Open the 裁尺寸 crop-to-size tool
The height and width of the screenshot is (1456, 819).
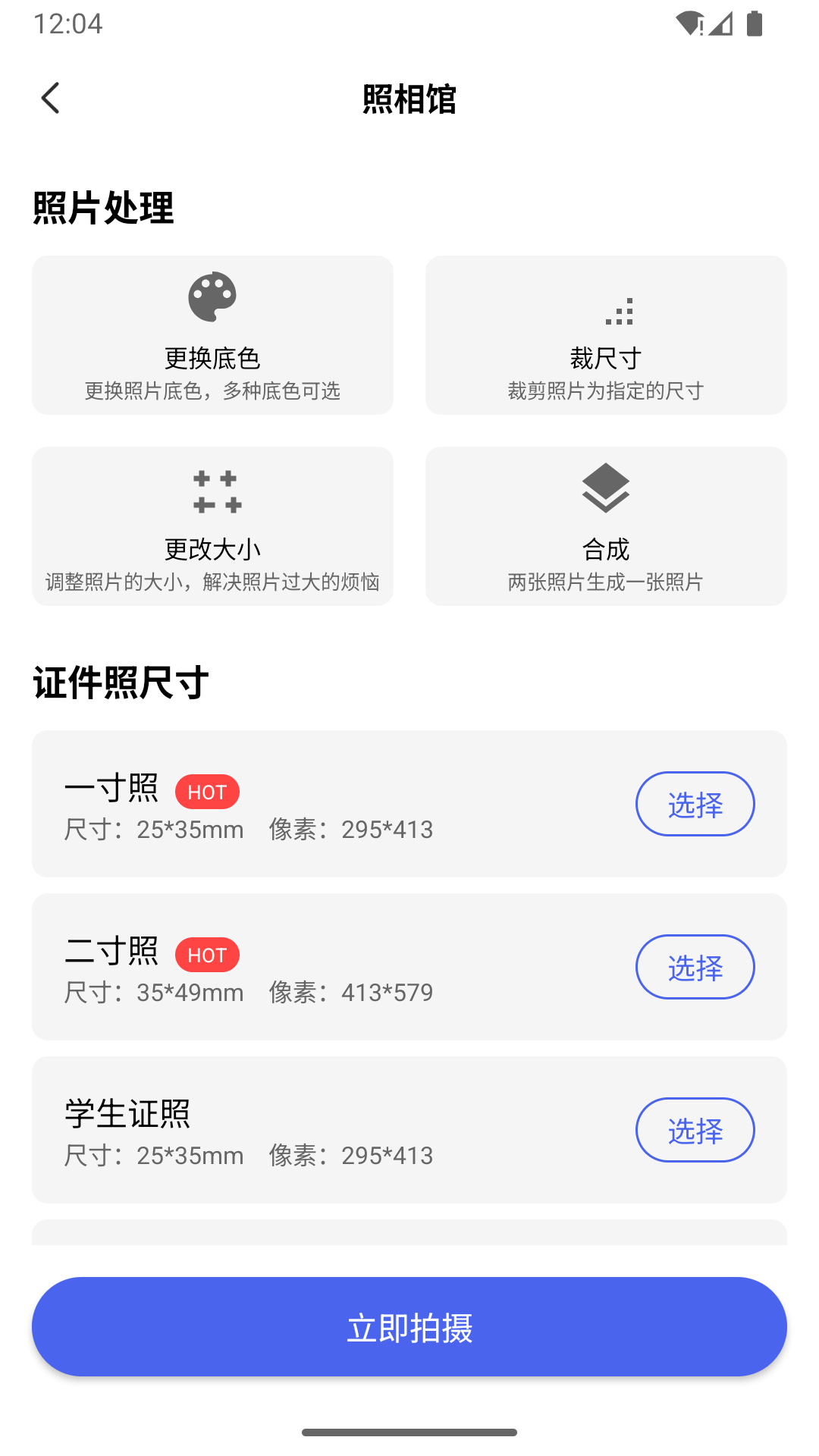[606, 334]
